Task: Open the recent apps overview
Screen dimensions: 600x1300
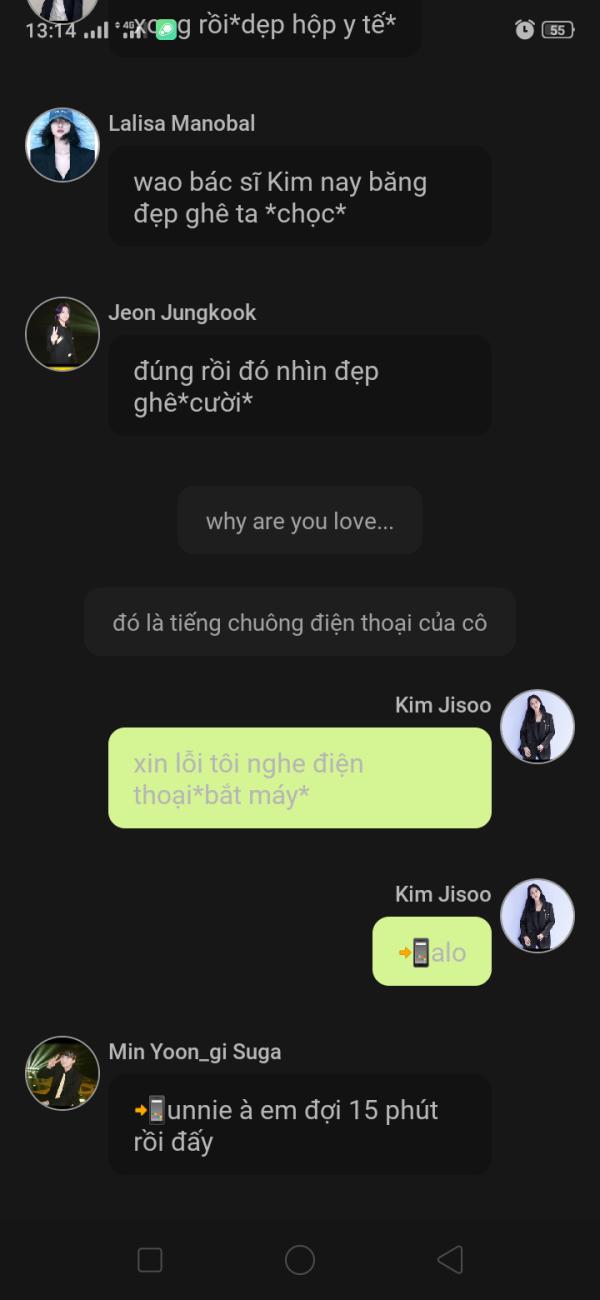Action: 150,1259
